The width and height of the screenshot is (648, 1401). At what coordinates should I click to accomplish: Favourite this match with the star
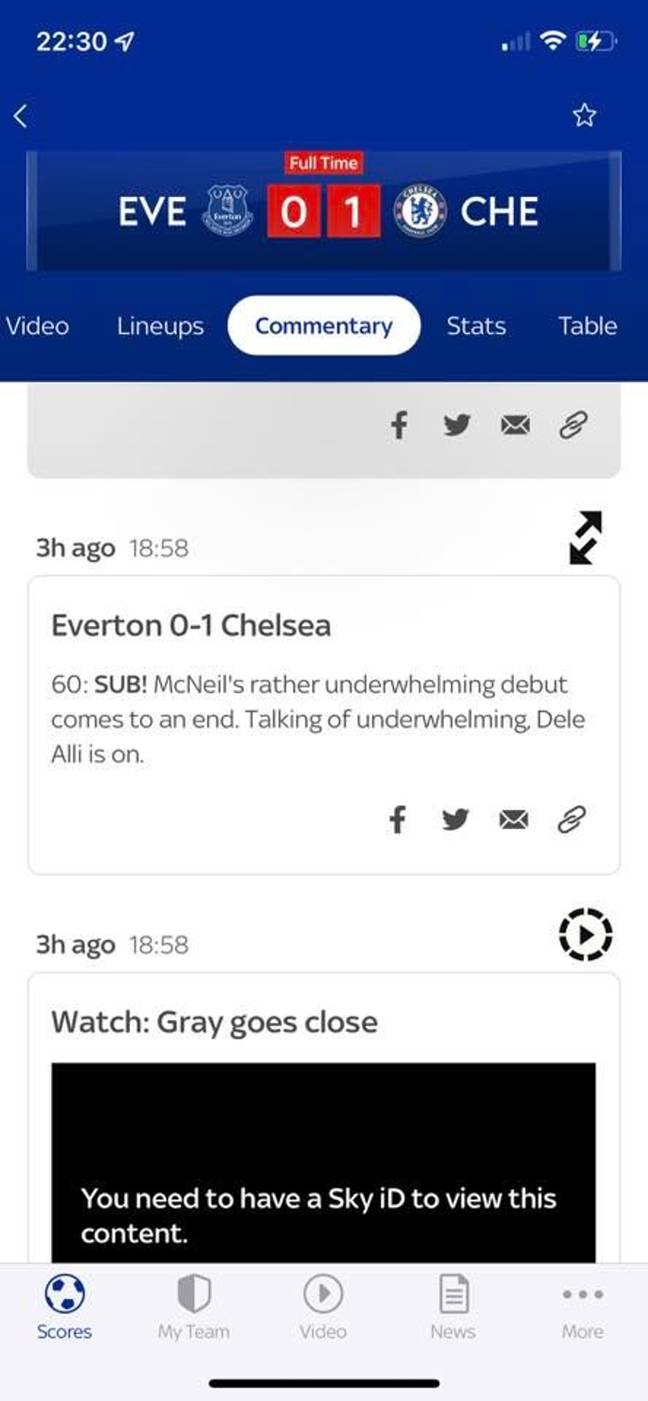point(584,116)
